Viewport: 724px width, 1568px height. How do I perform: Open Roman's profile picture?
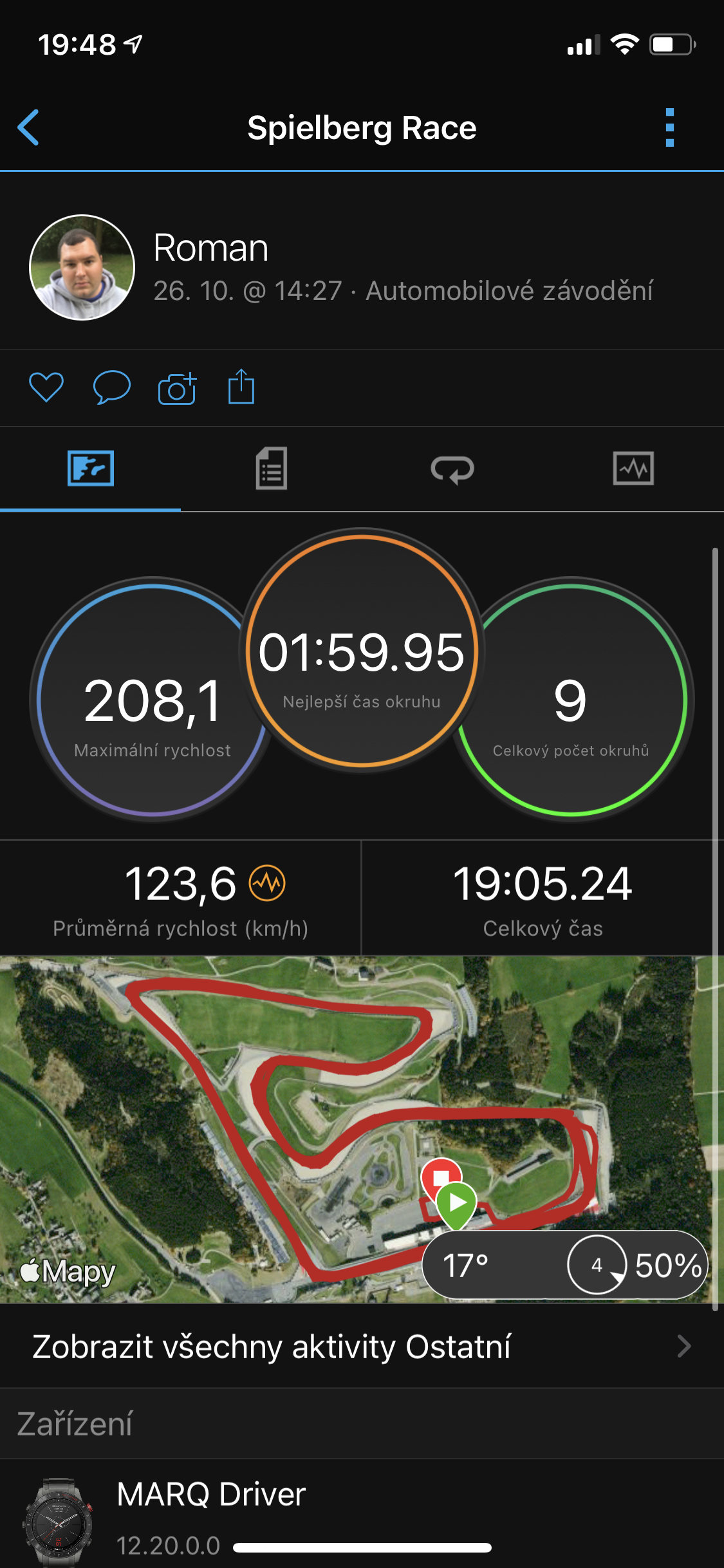[82, 267]
